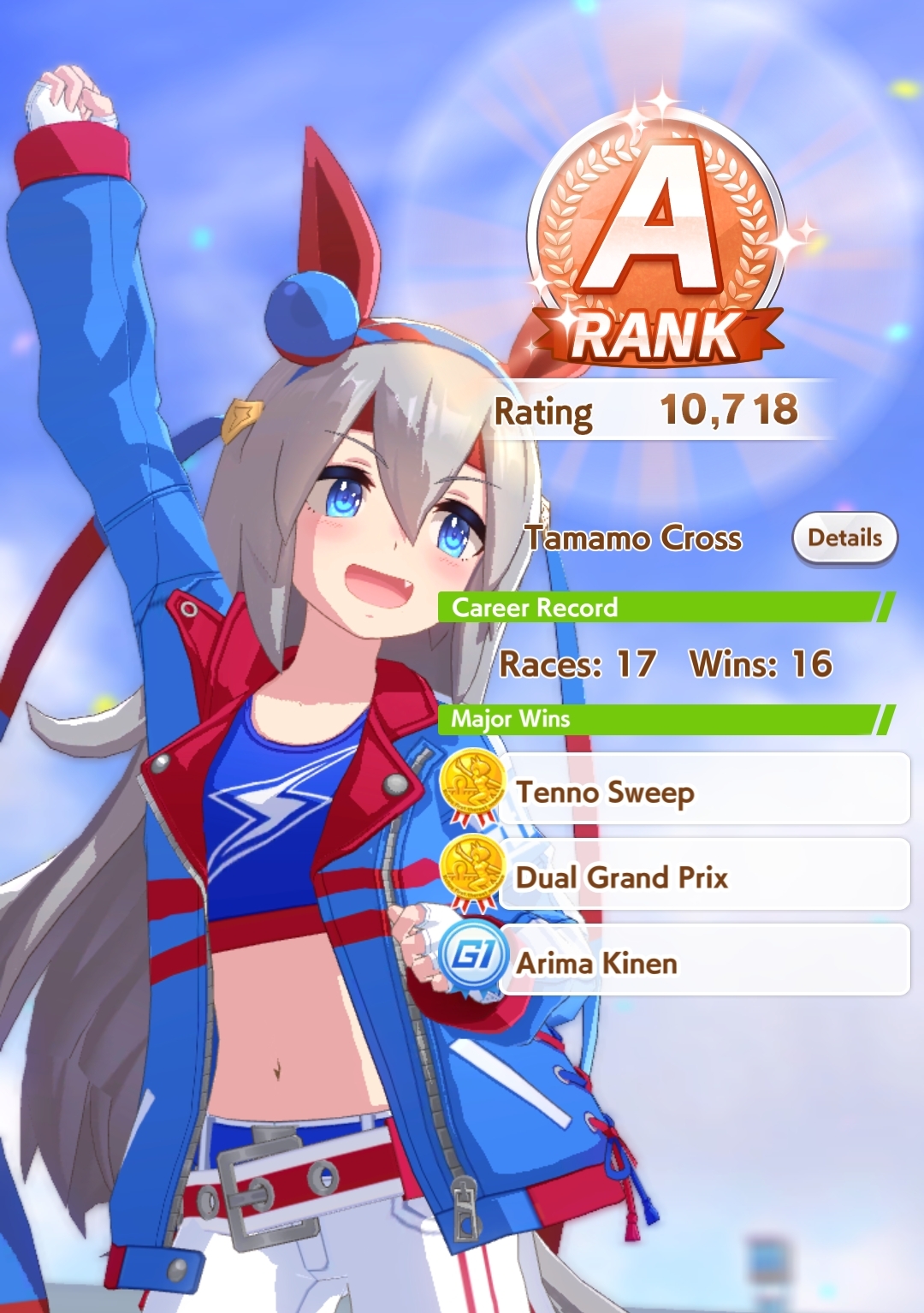This screenshot has width=924, height=1313.
Task: Open Tamamo Cross Details
Action: click(844, 538)
